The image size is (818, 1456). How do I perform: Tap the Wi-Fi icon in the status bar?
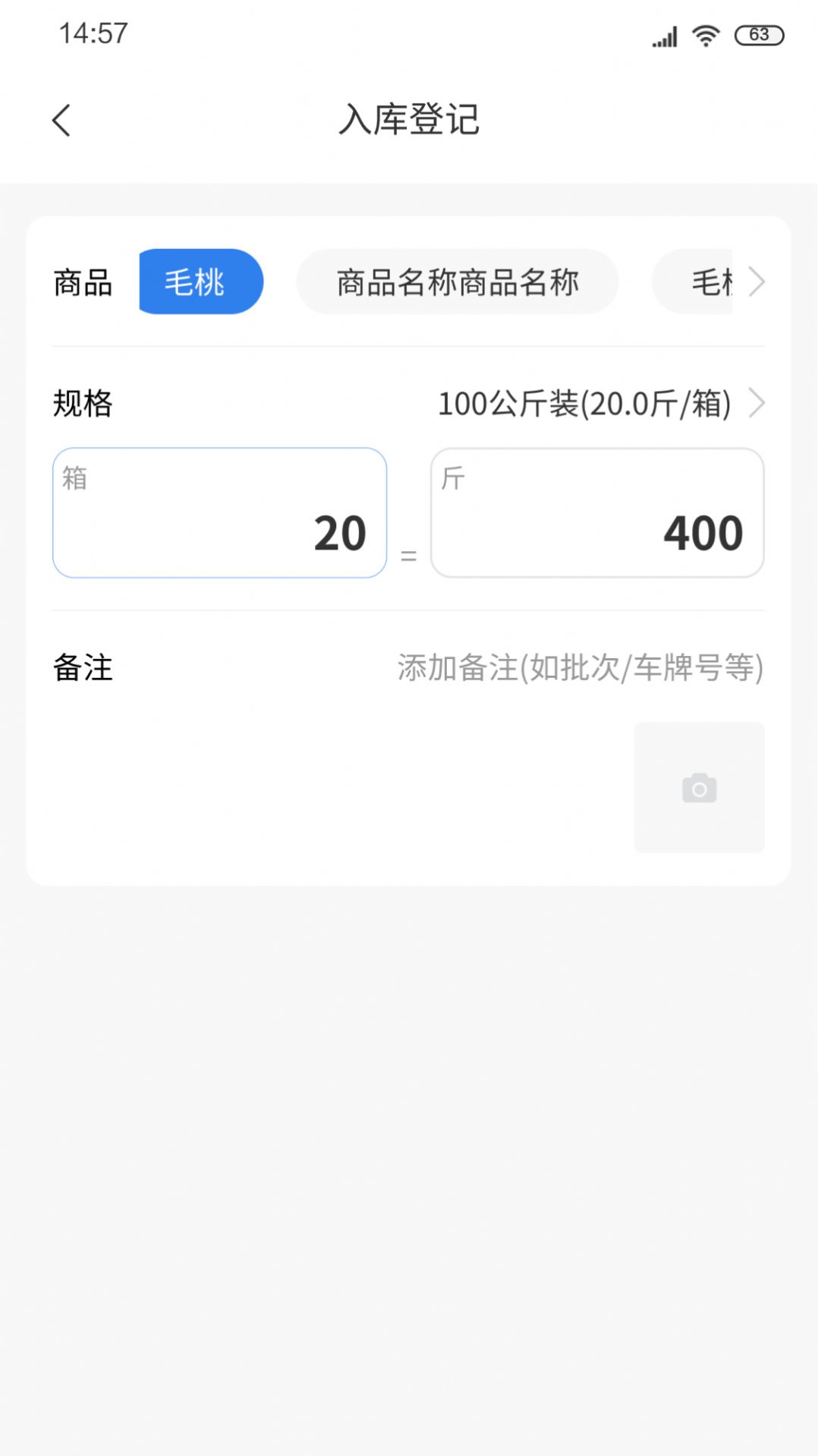pos(705,34)
